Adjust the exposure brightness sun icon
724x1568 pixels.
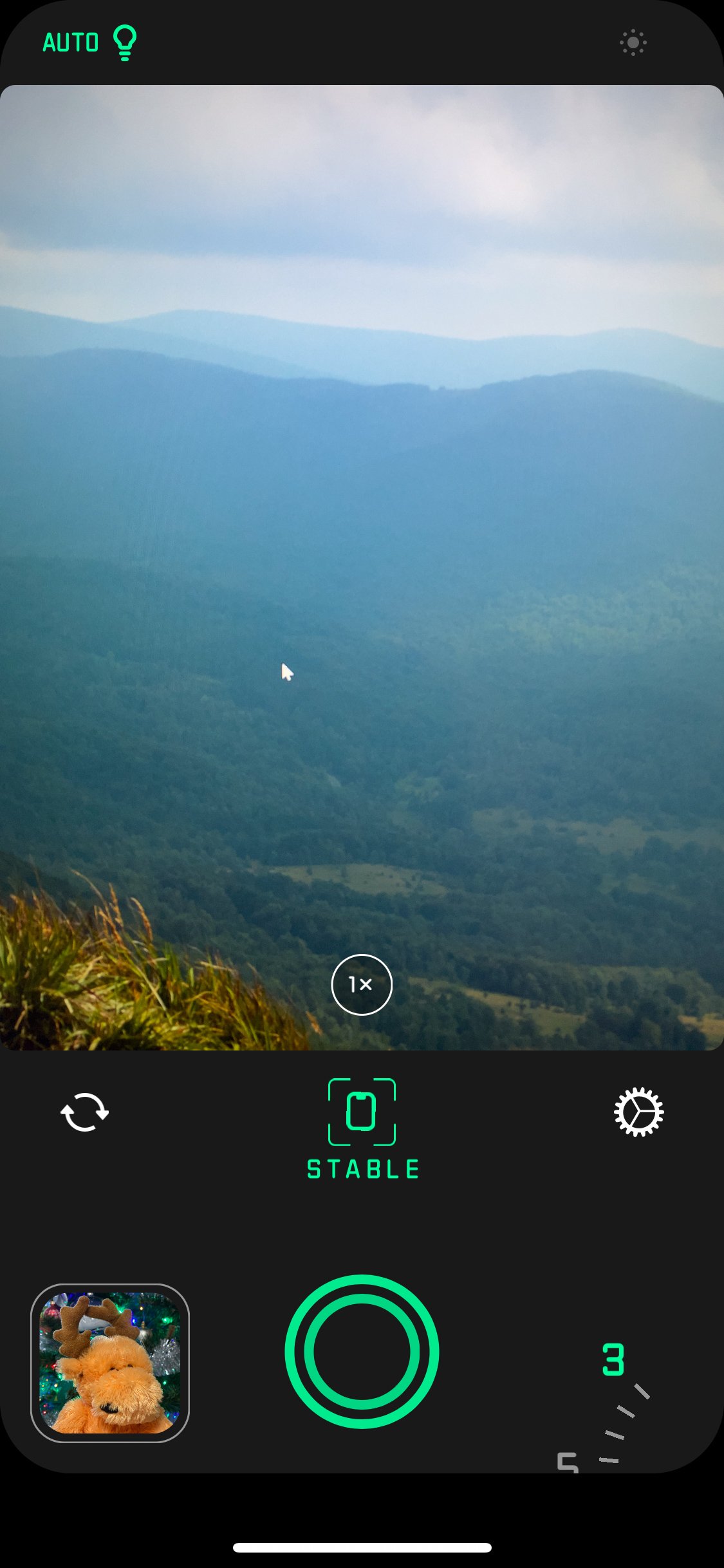(633, 43)
